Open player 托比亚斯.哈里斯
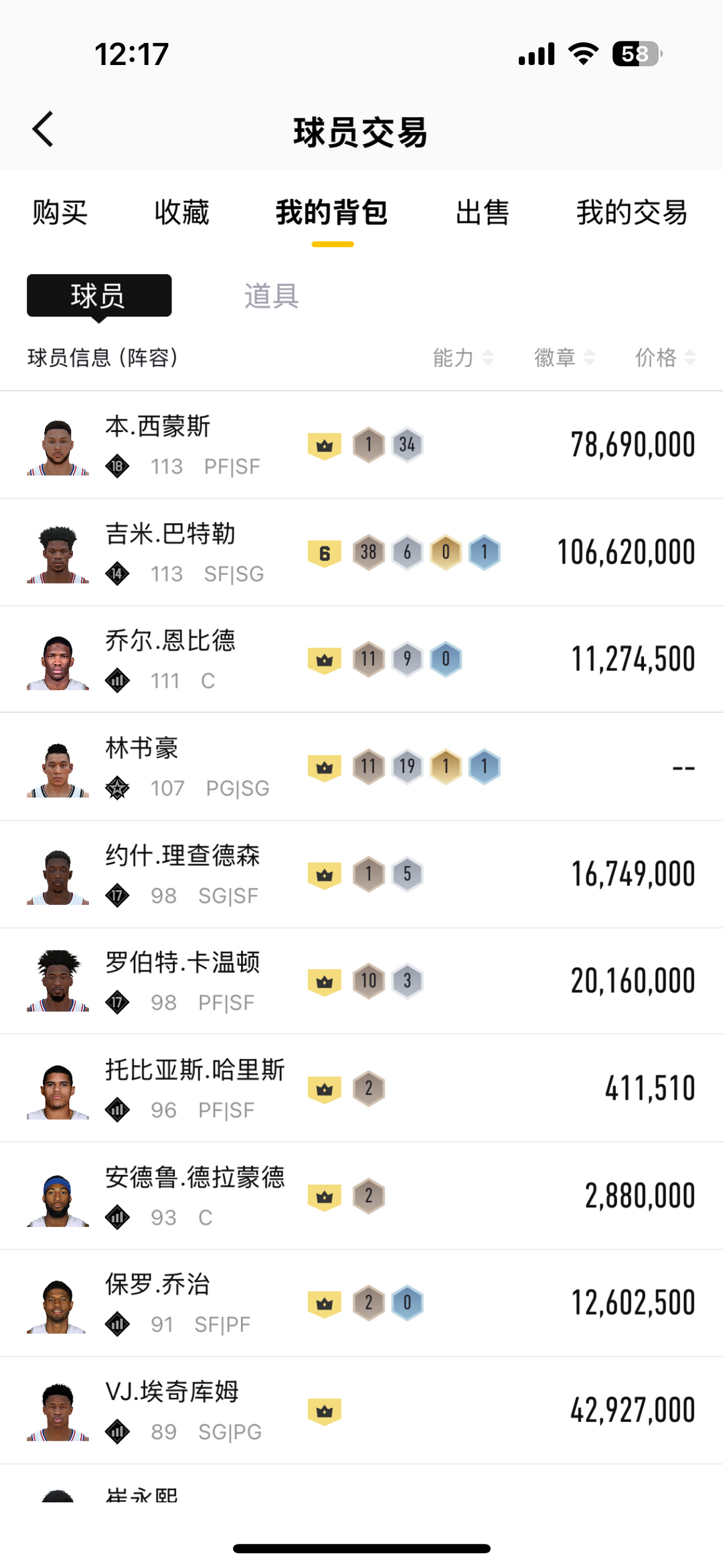Screen dimensions: 723x1568 (194, 1070)
